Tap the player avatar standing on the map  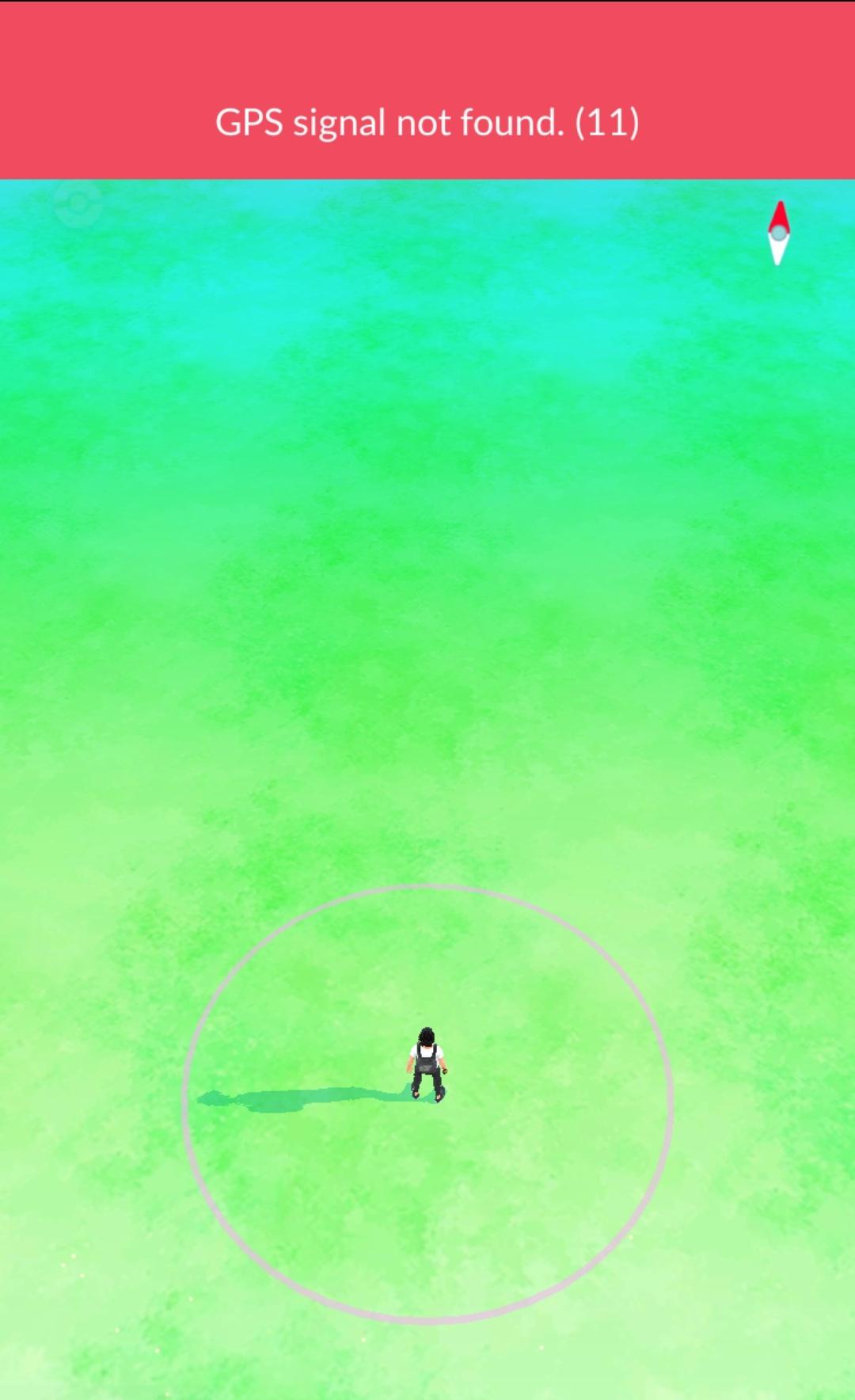[x=427, y=1061]
